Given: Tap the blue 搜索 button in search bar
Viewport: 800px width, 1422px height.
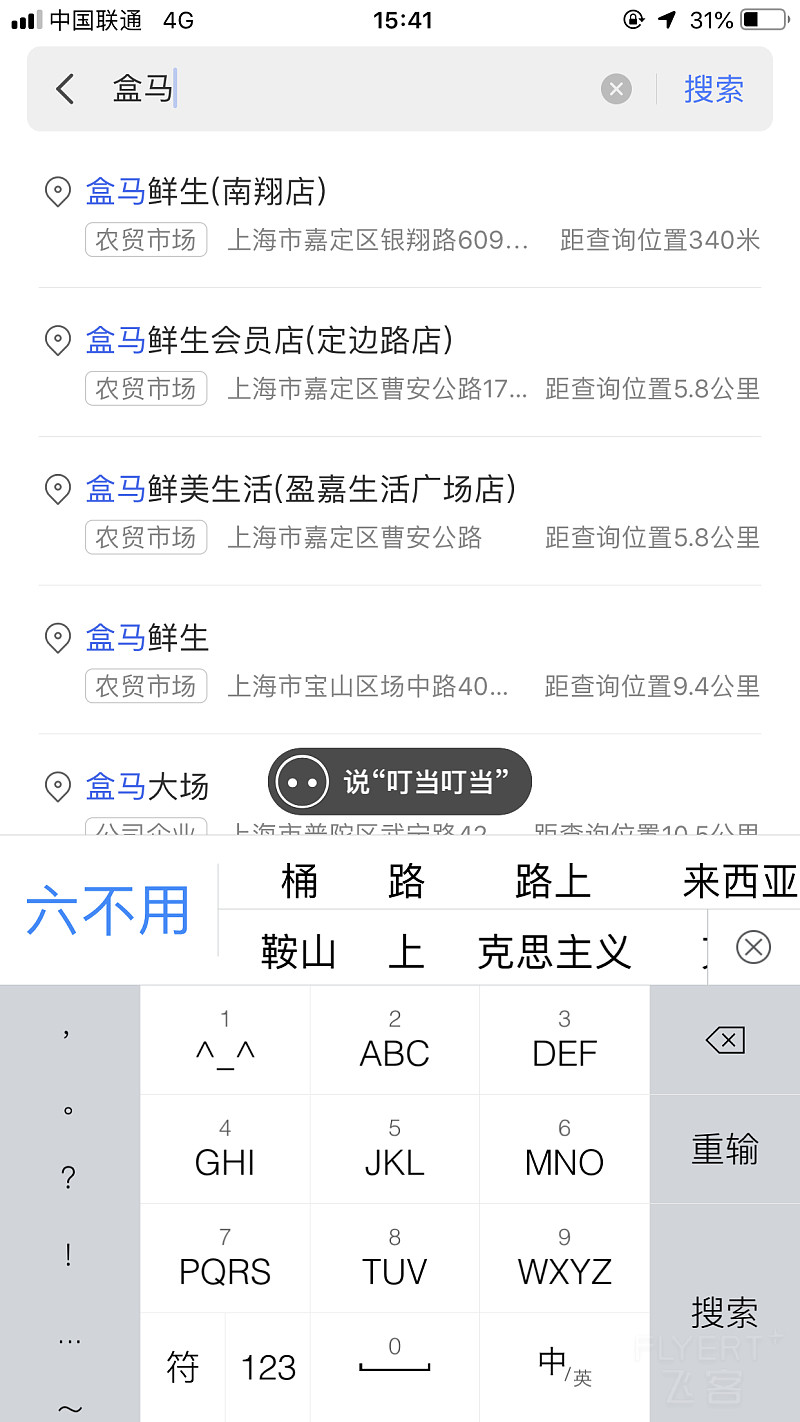Looking at the screenshot, I should (x=713, y=89).
